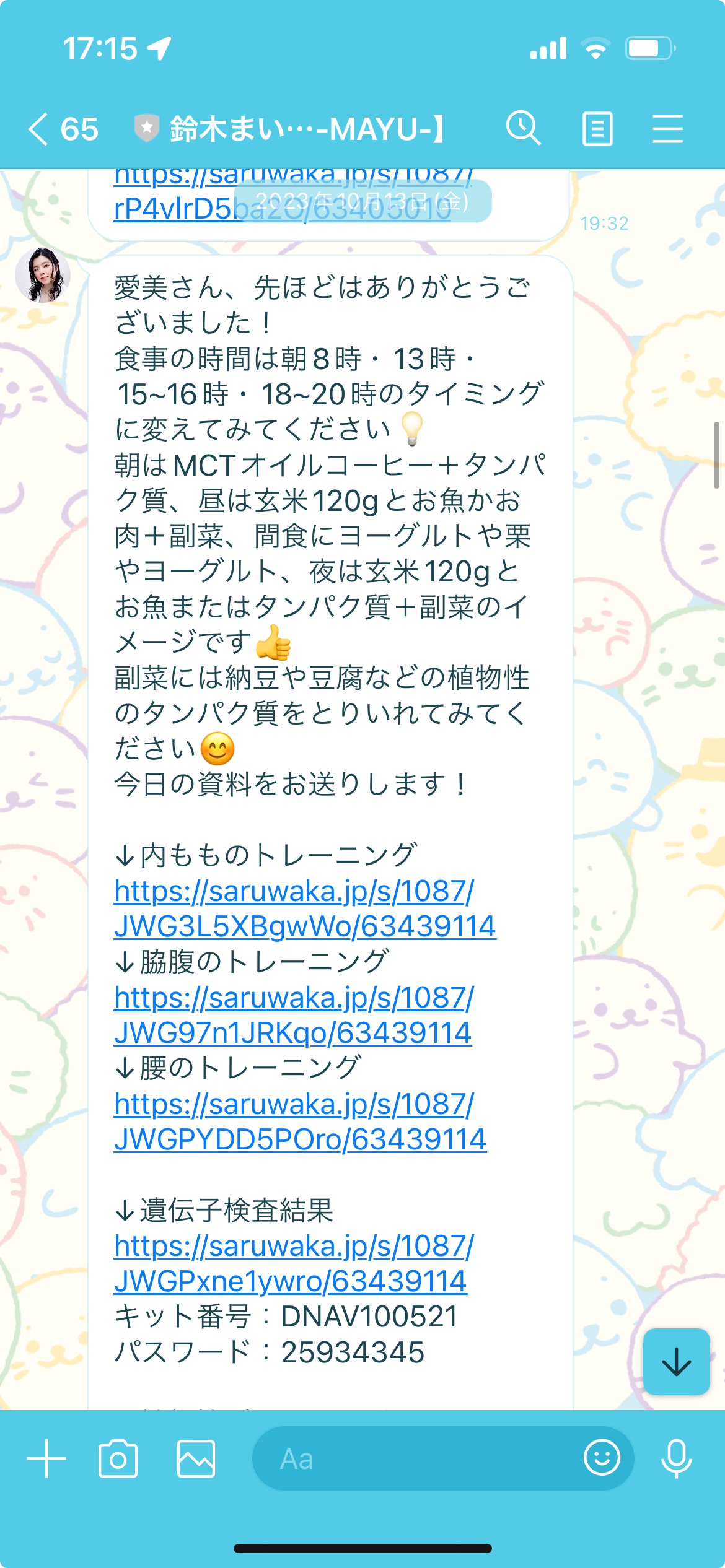Open the chat hamburger menu

pos(668,129)
